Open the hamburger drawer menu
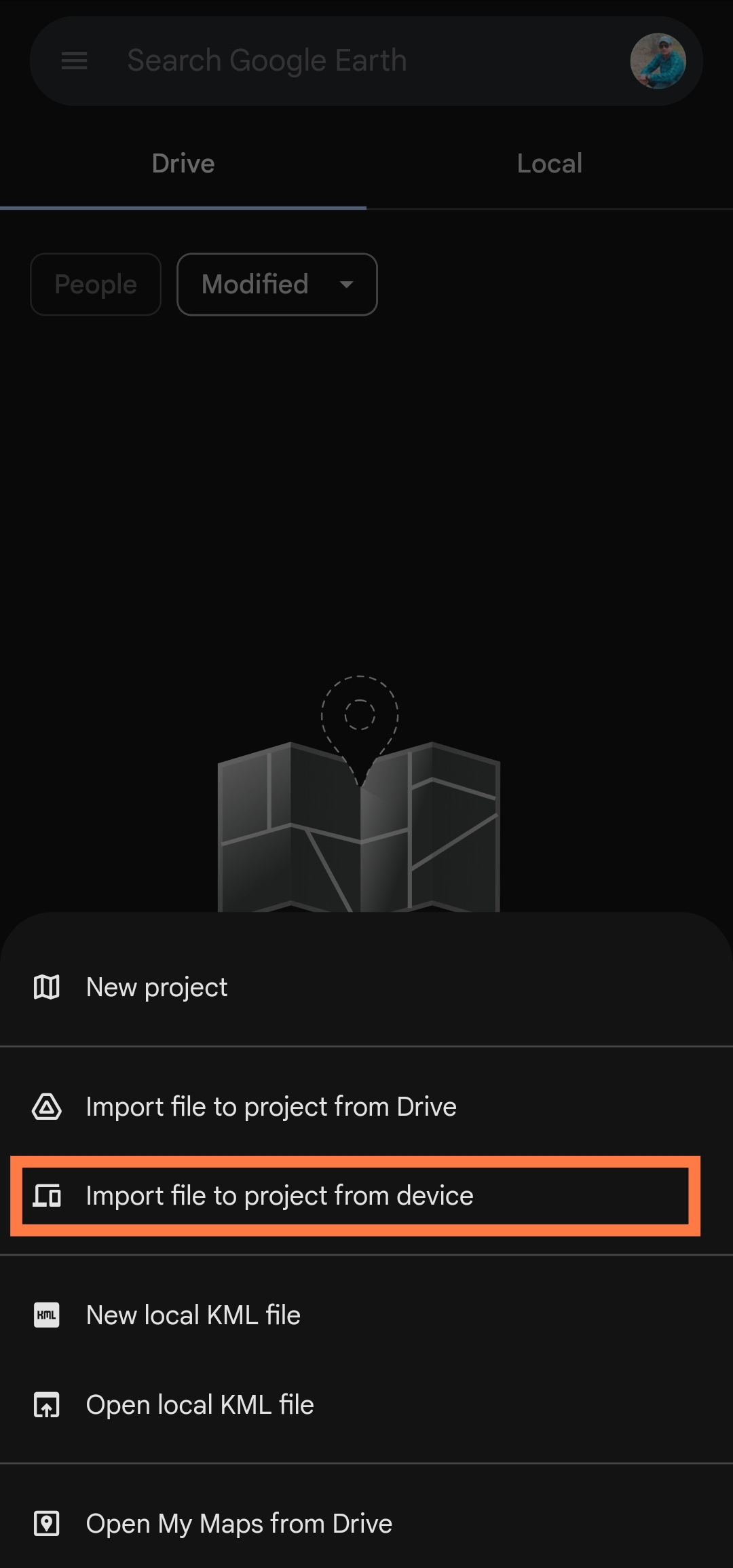This screenshot has height=1568, width=733. point(74,61)
